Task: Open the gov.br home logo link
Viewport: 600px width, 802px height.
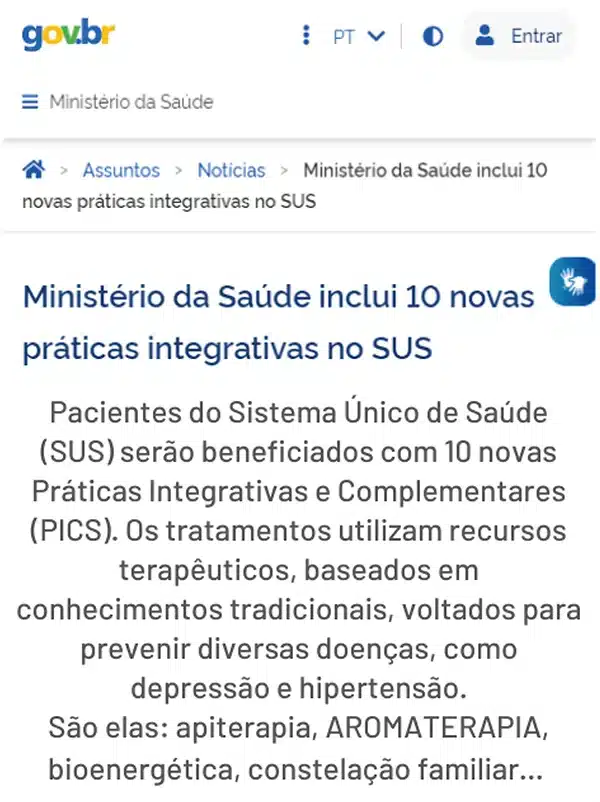Action: pyautogui.click(x=68, y=36)
